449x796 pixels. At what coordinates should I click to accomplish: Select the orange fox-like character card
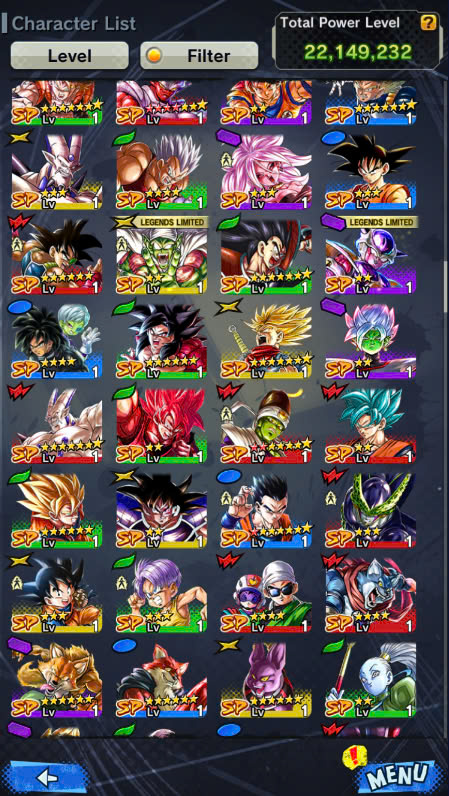(x=56, y=680)
